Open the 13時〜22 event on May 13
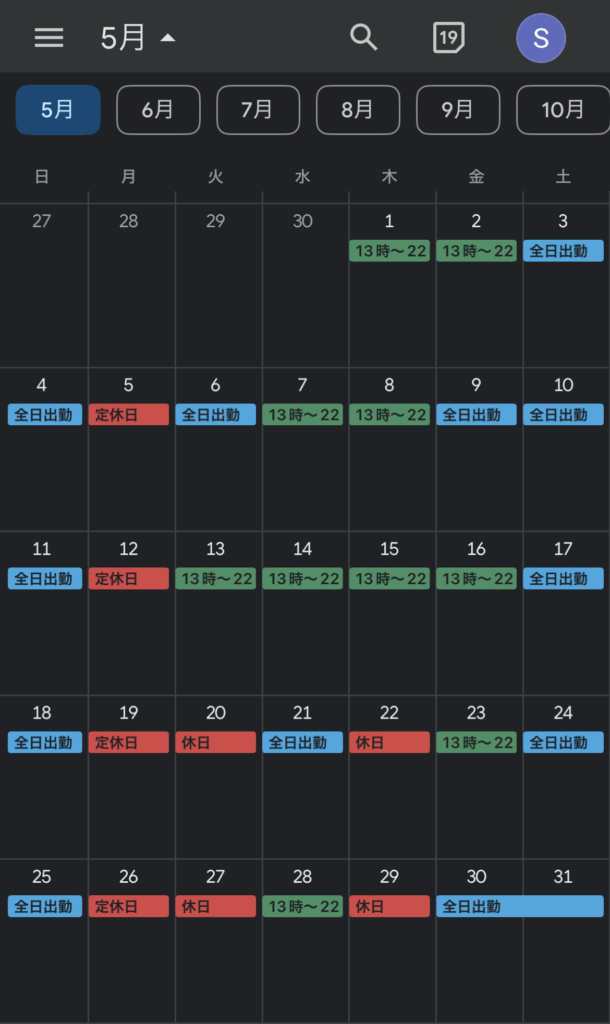 215,579
